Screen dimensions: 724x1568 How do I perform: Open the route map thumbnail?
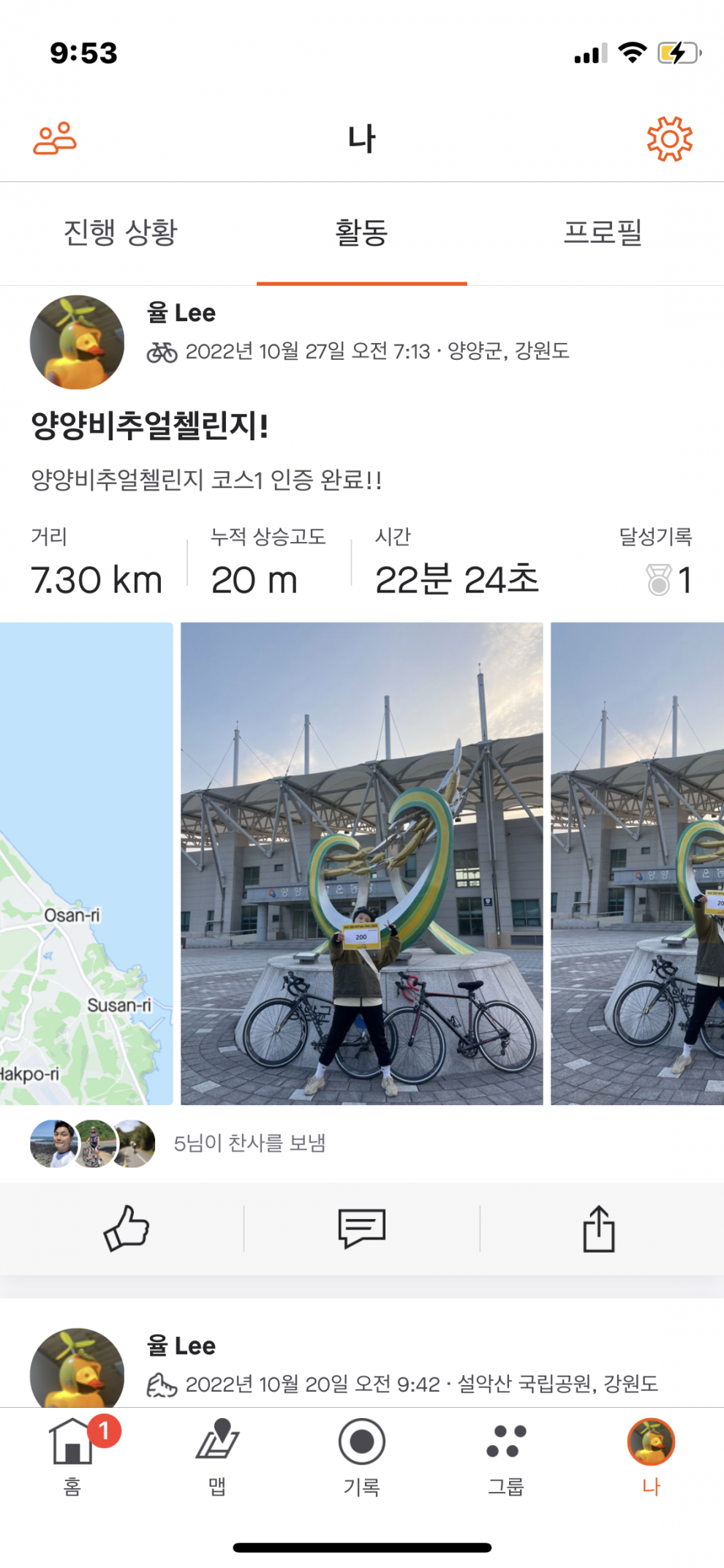tap(86, 863)
